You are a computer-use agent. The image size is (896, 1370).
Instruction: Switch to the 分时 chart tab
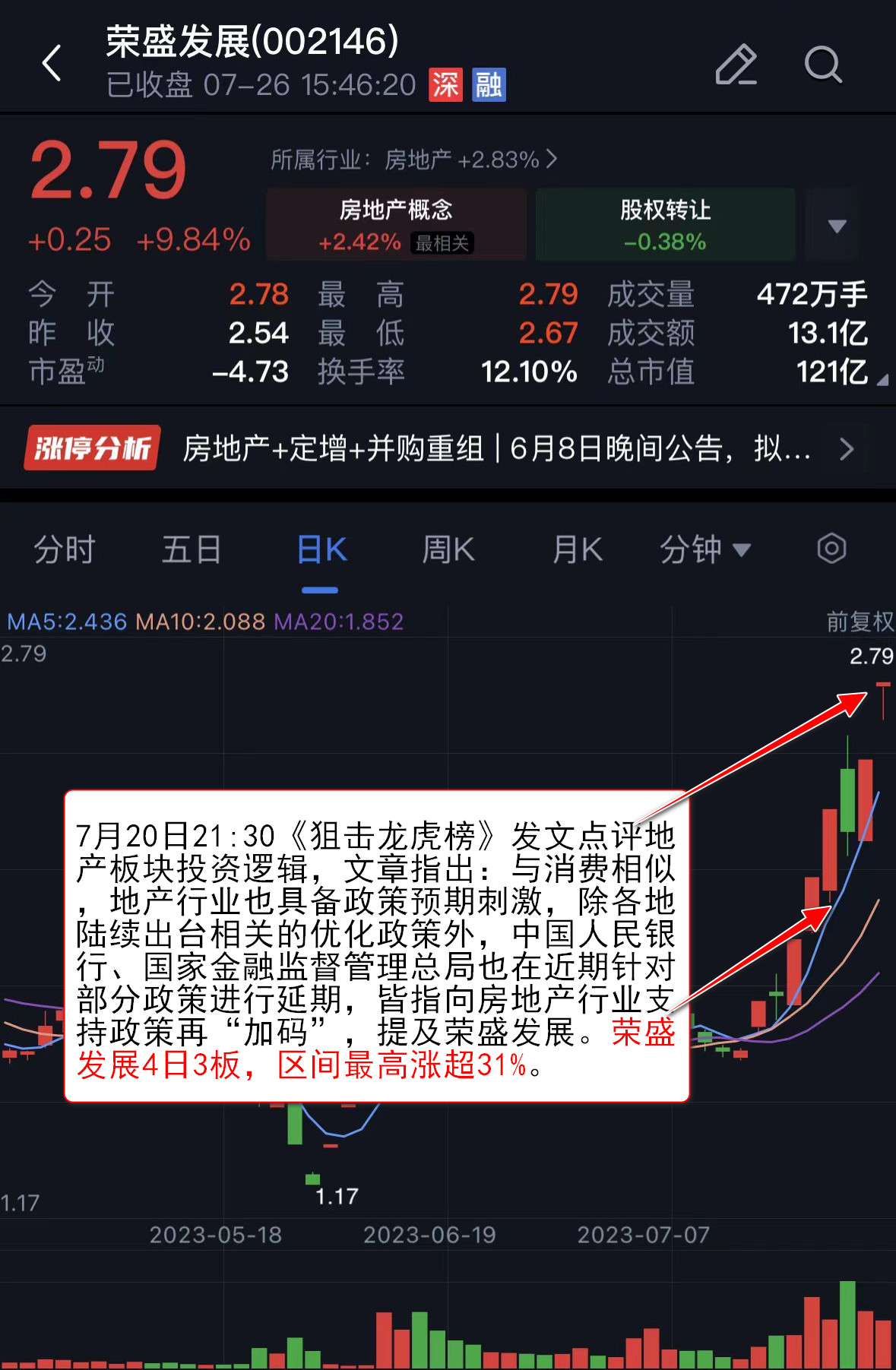click(65, 549)
